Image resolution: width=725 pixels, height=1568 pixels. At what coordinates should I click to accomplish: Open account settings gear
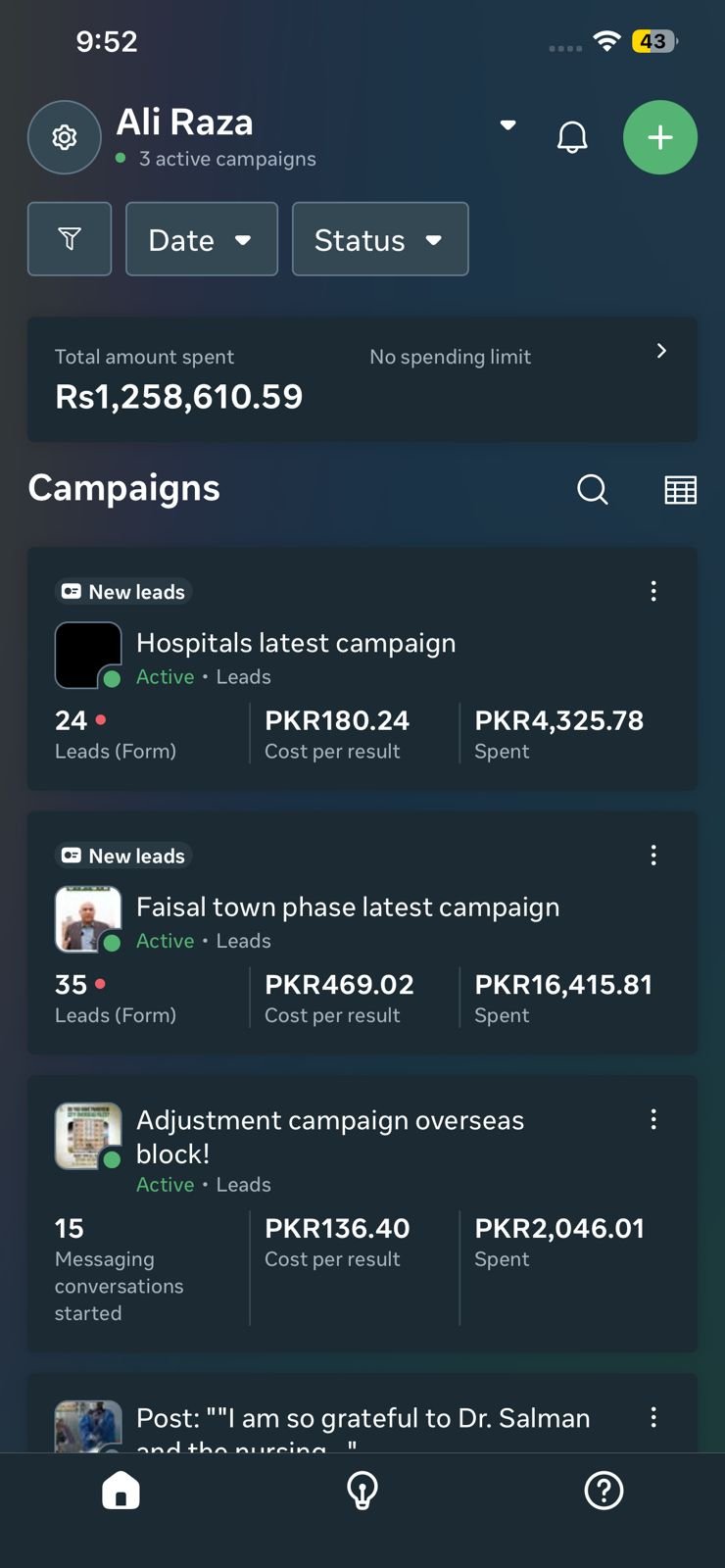[65, 137]
